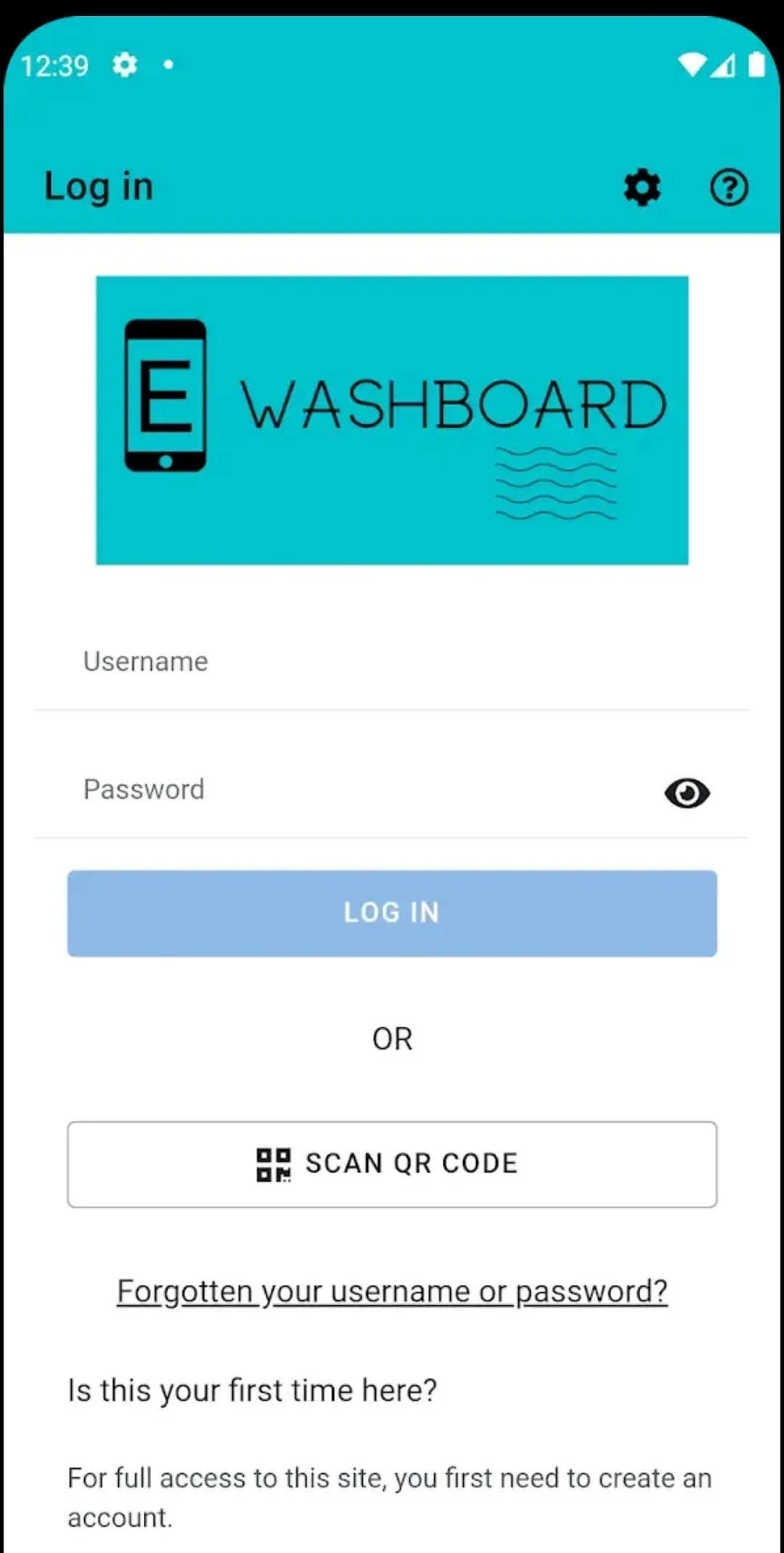
Task: Tap the LOG IN button
Action: pyautogui.click(x=392, y=913)
